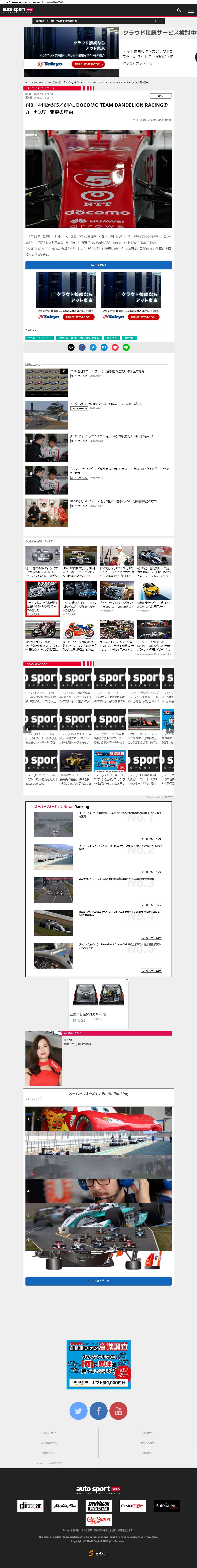The width and height of the screenshot is (197, 1568).
Task: Tap the blue 全文を読む button
Action: 99,265
